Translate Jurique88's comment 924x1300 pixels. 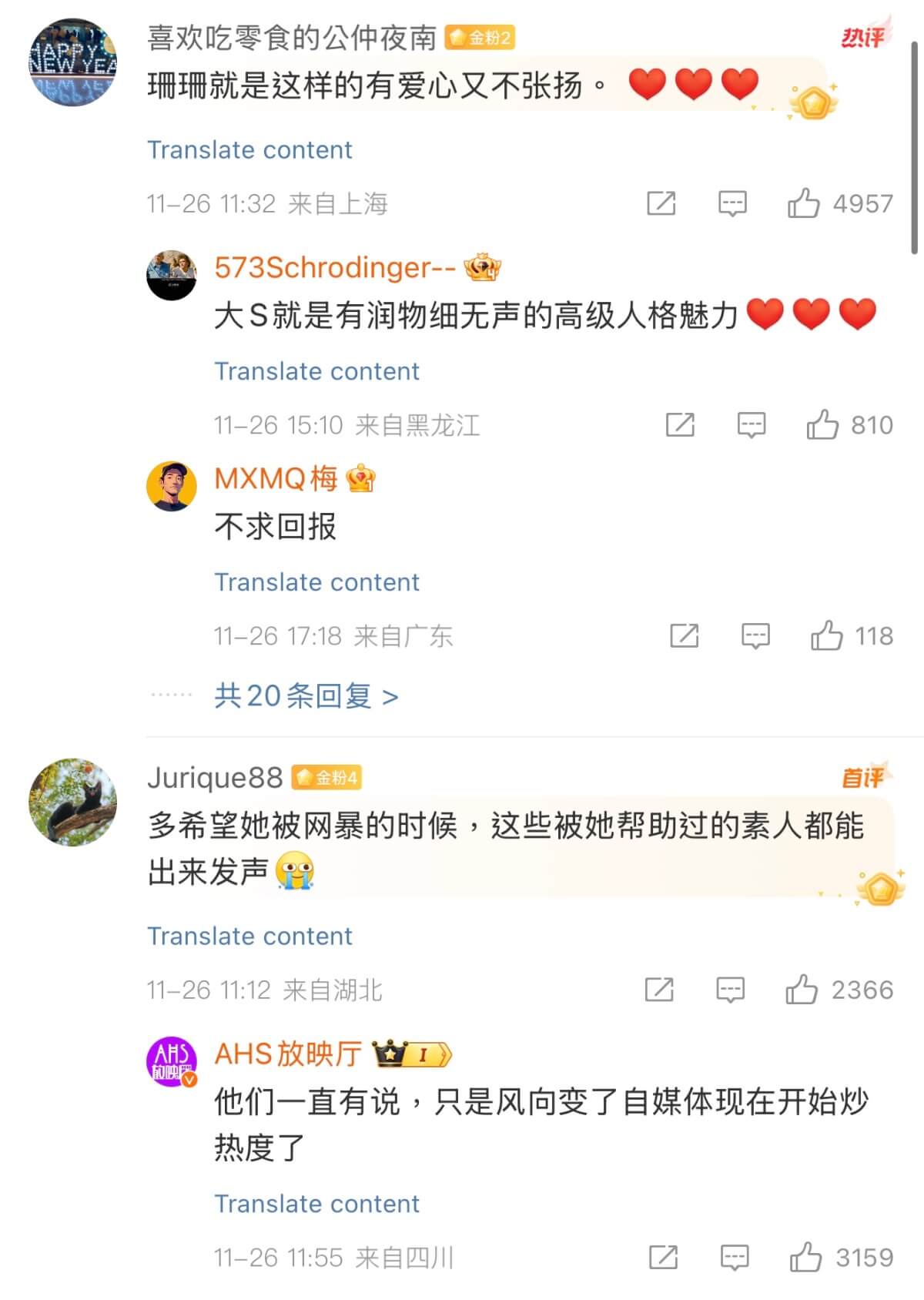[249, 936]
